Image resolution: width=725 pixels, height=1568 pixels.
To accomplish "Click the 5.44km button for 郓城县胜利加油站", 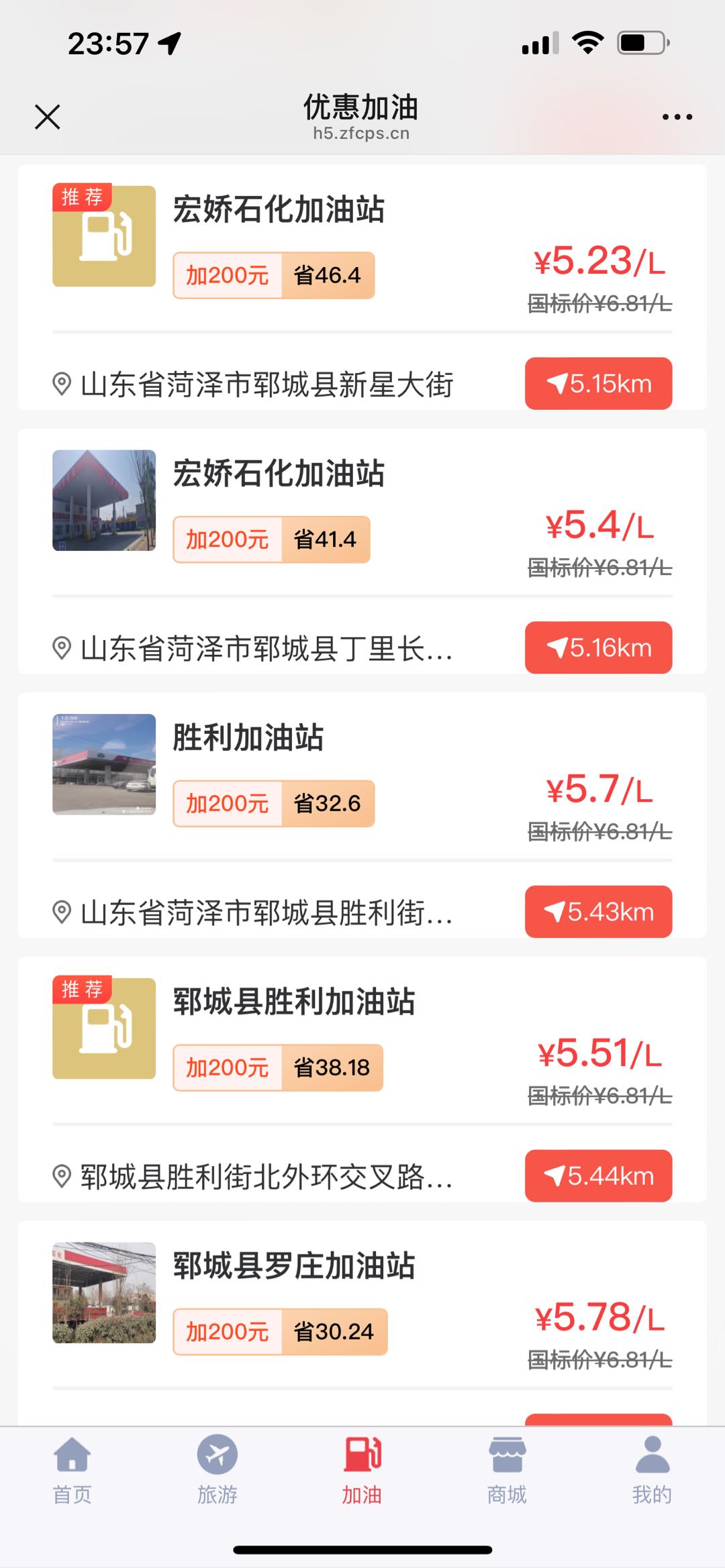I will point(597,1175).
